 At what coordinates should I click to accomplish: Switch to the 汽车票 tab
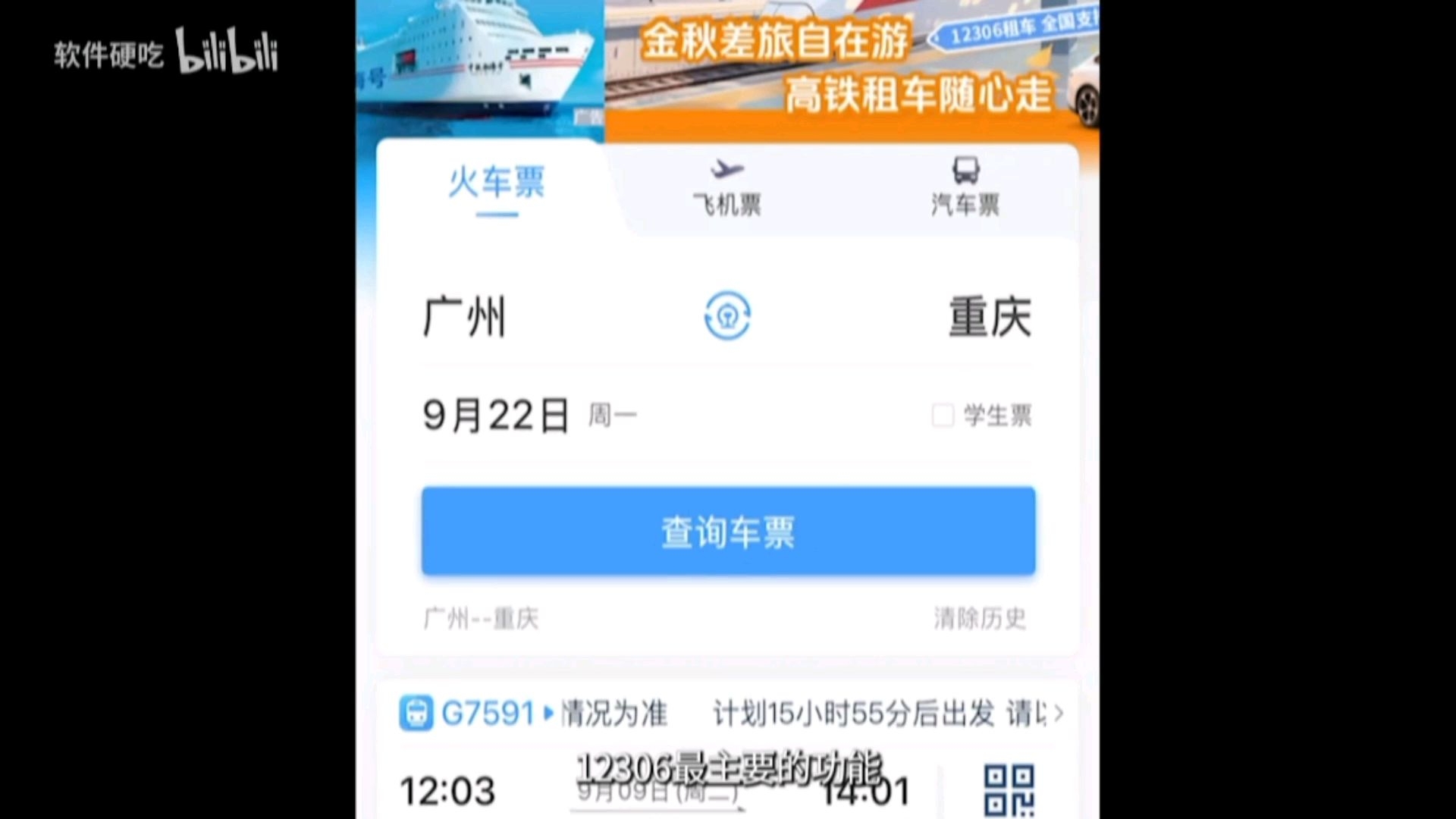[965, 190]
